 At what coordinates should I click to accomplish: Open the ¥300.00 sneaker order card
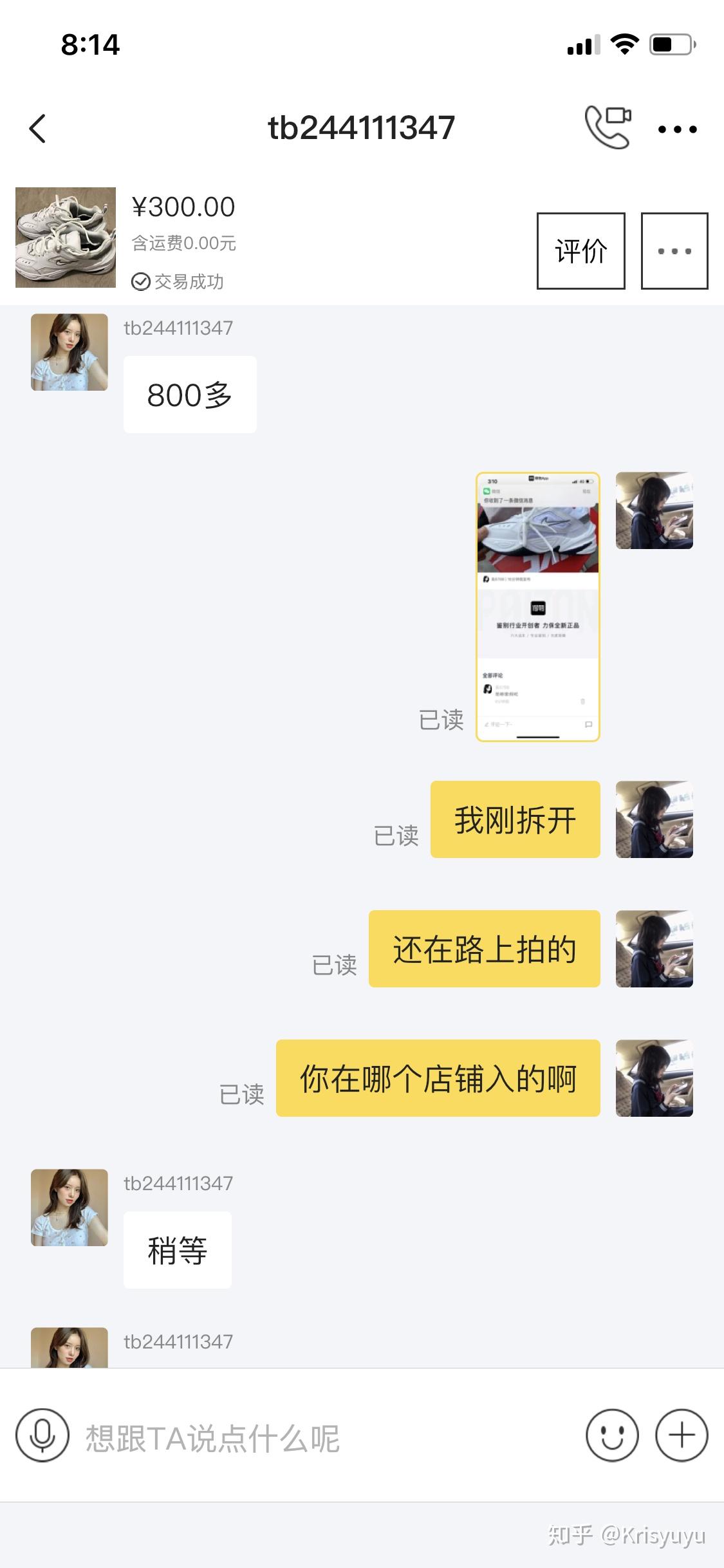tap(183, 239)
